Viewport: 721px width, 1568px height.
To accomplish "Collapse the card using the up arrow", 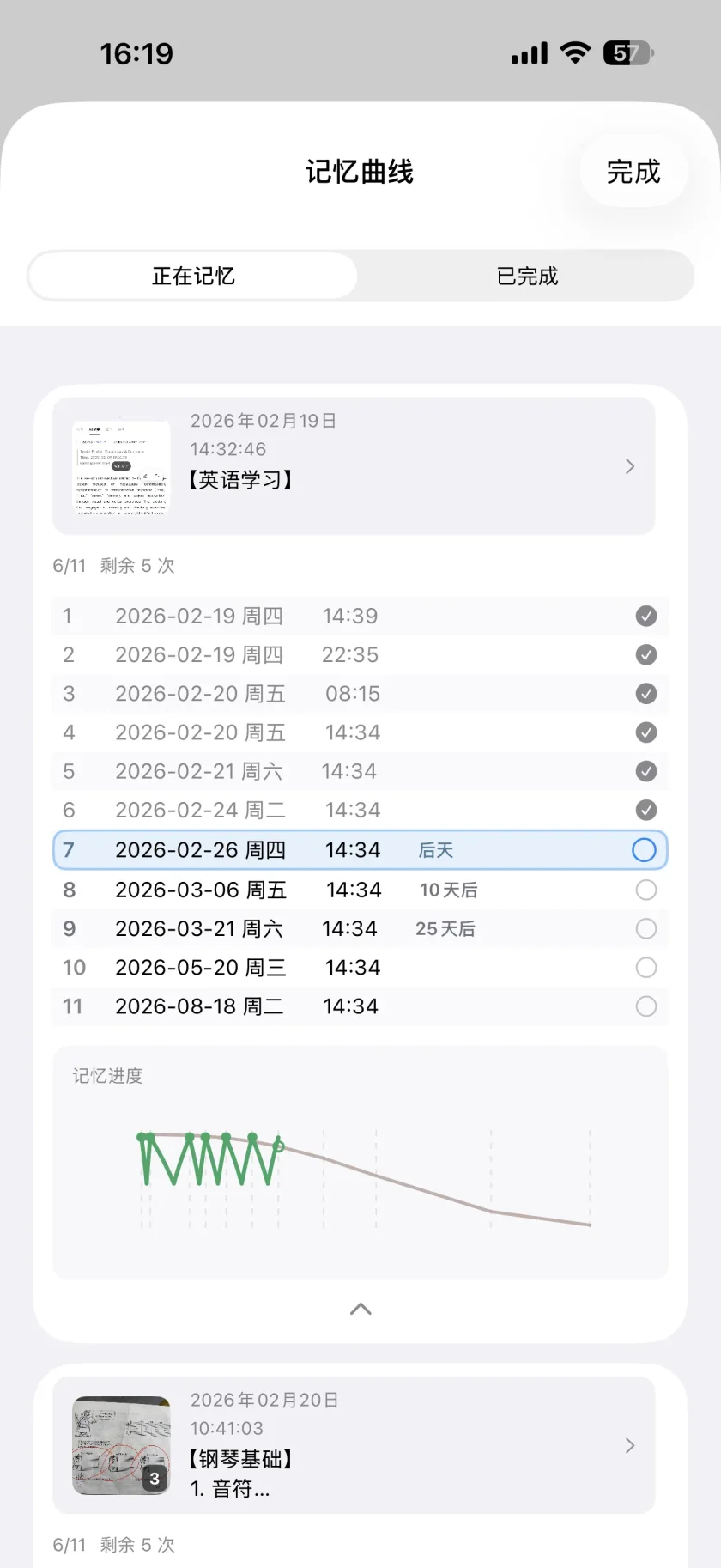I will point(360,1309).
